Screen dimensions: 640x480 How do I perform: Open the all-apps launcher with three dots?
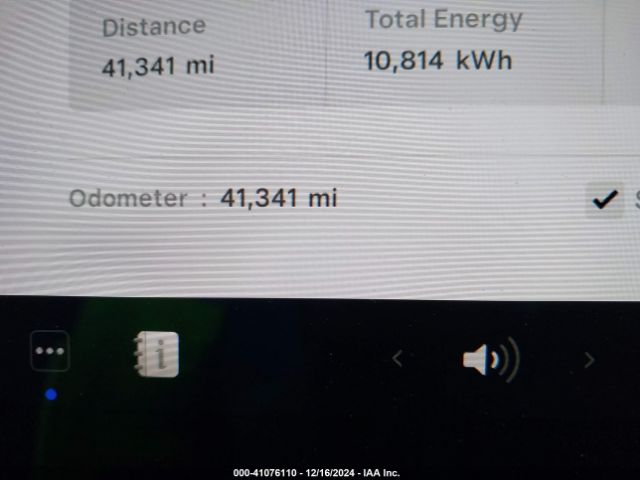50,352
